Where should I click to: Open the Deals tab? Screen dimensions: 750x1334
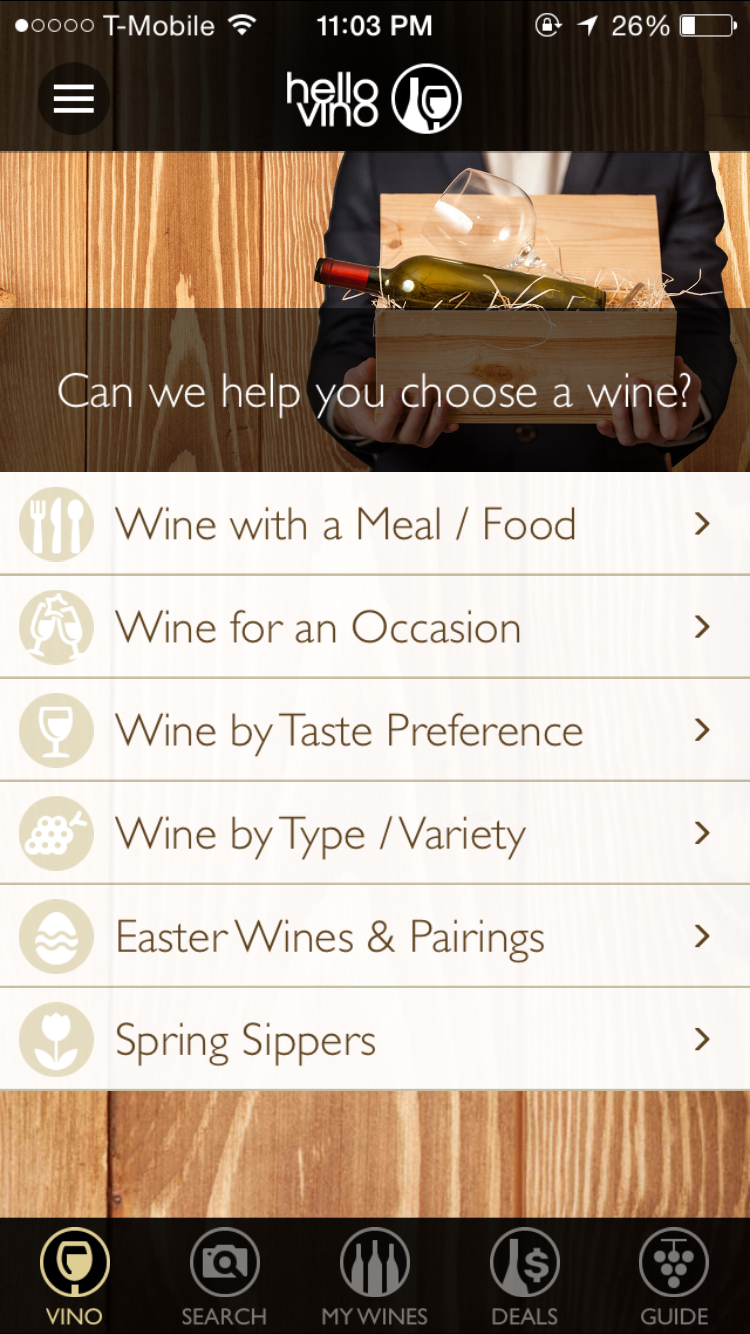pos(524,1277)
